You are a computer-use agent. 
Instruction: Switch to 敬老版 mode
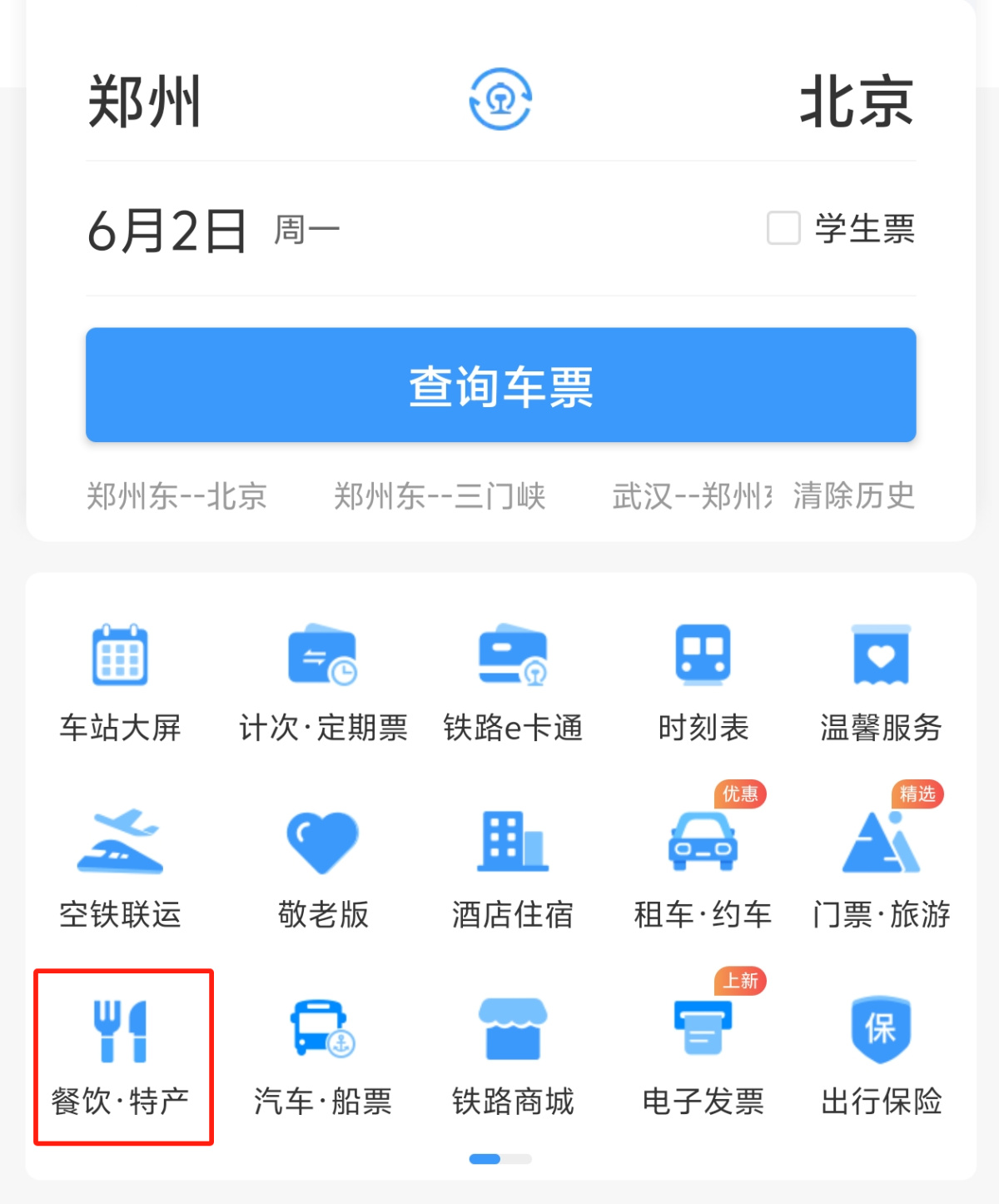point(323,868)
